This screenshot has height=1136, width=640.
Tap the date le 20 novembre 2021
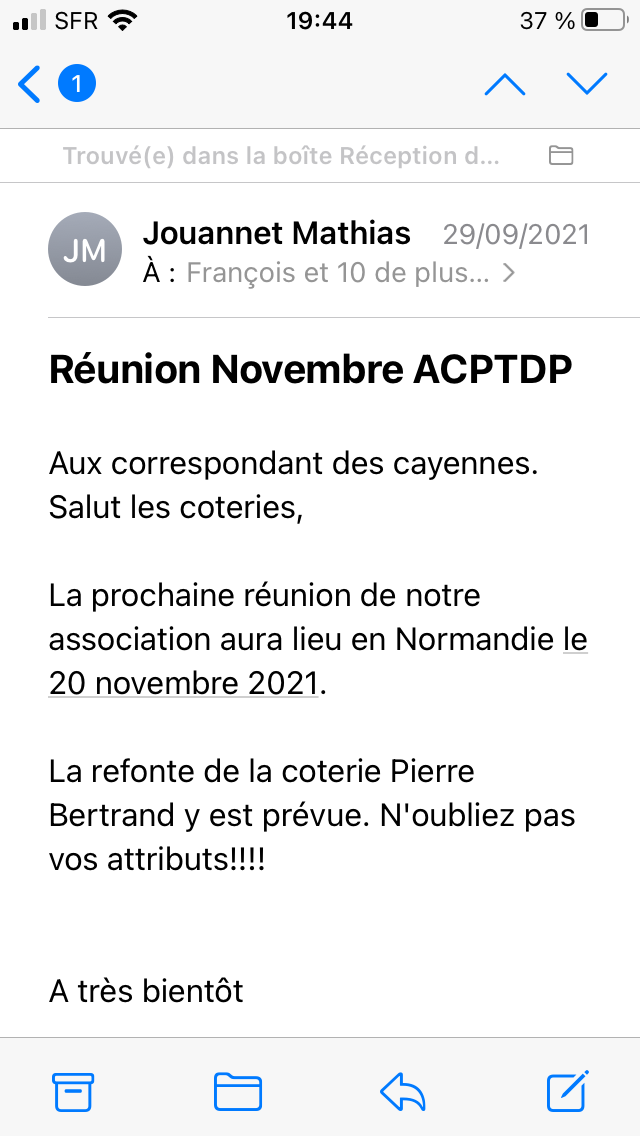[185, 685]
